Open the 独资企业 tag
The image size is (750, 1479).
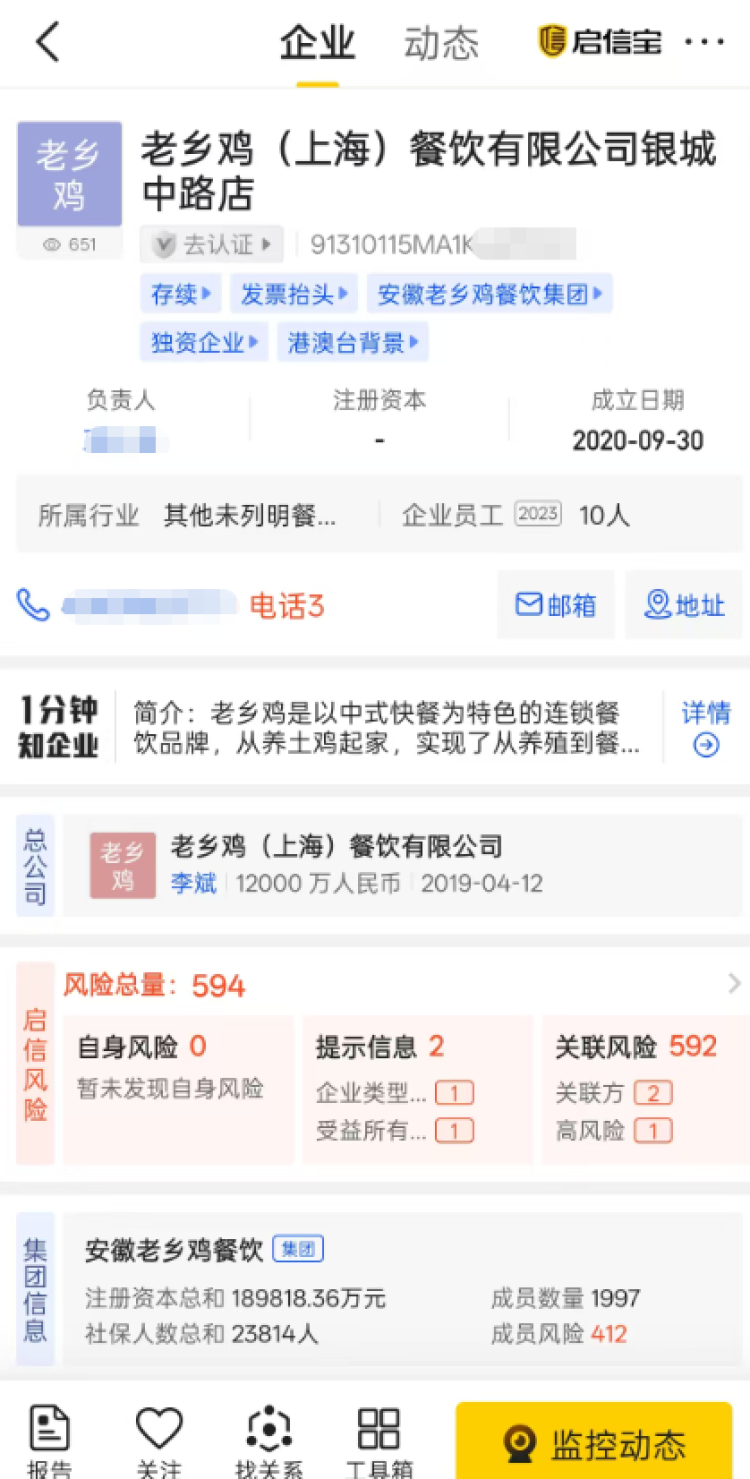204,342
